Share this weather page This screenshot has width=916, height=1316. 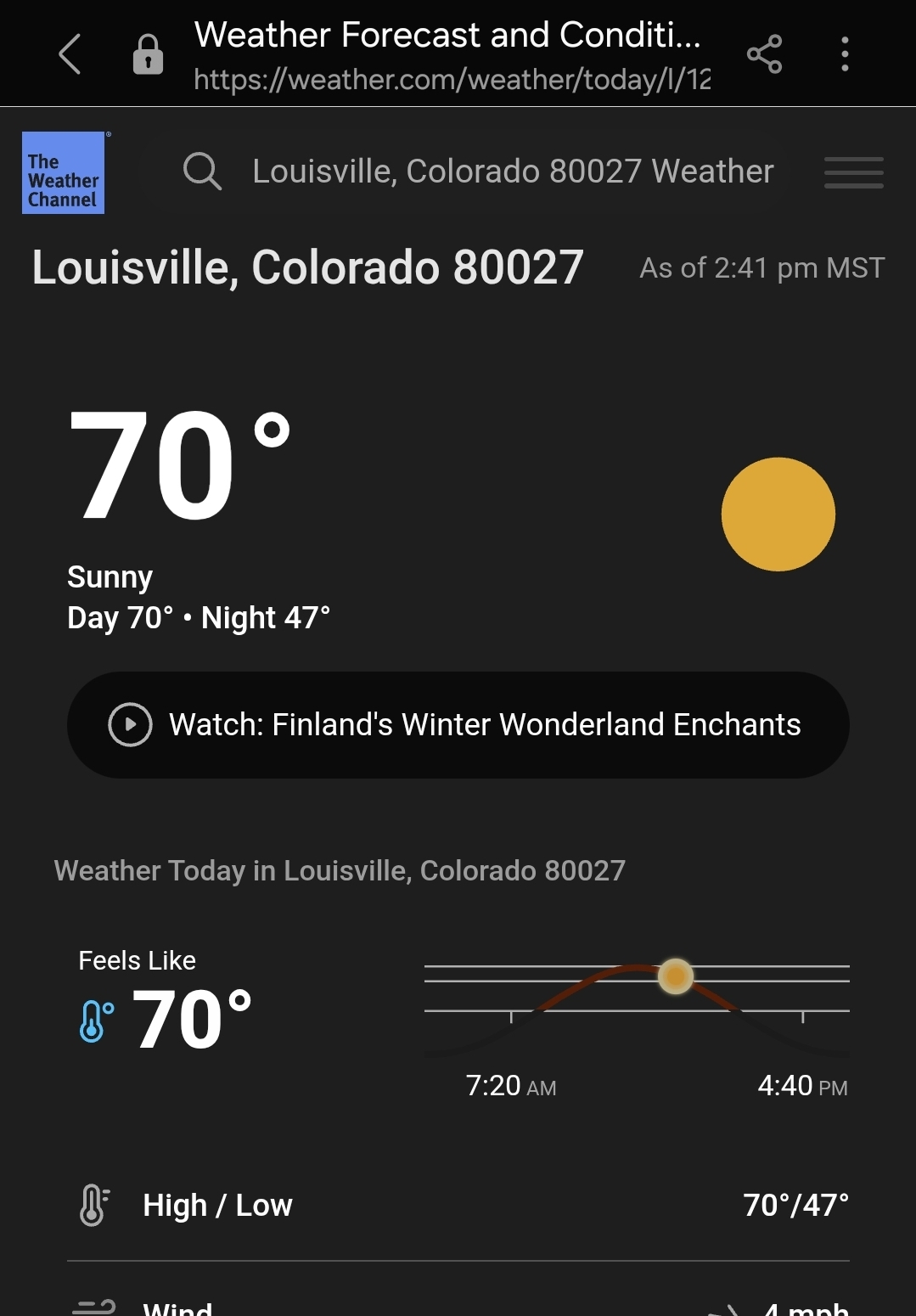coord(764,54)
